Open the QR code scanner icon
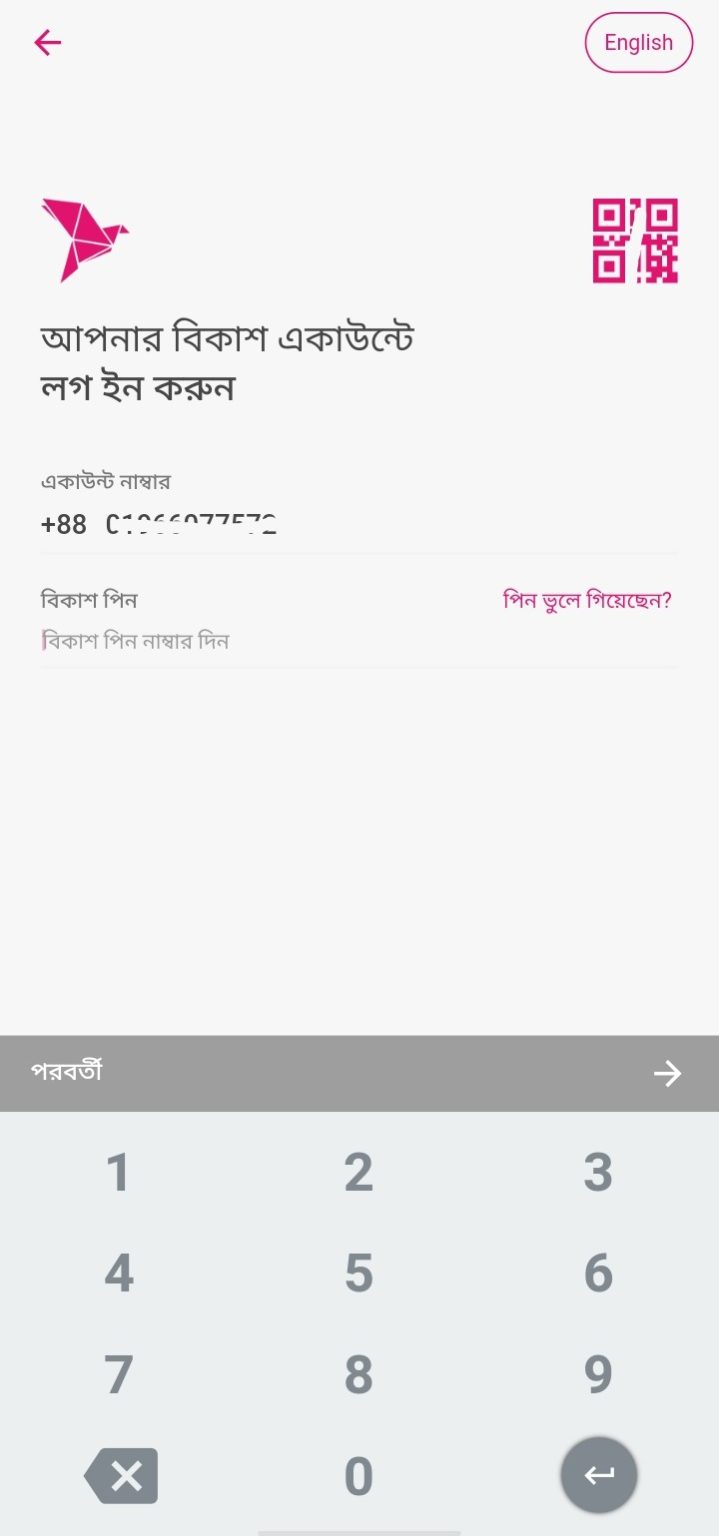 coord(635,241)
